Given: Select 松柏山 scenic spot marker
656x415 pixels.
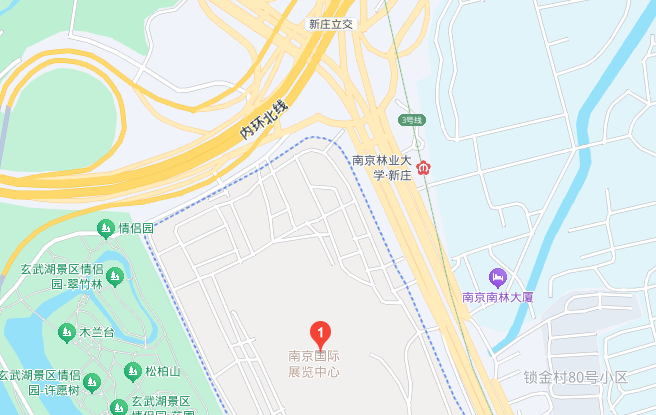Looking at the screenshot, I should [132, 372].
